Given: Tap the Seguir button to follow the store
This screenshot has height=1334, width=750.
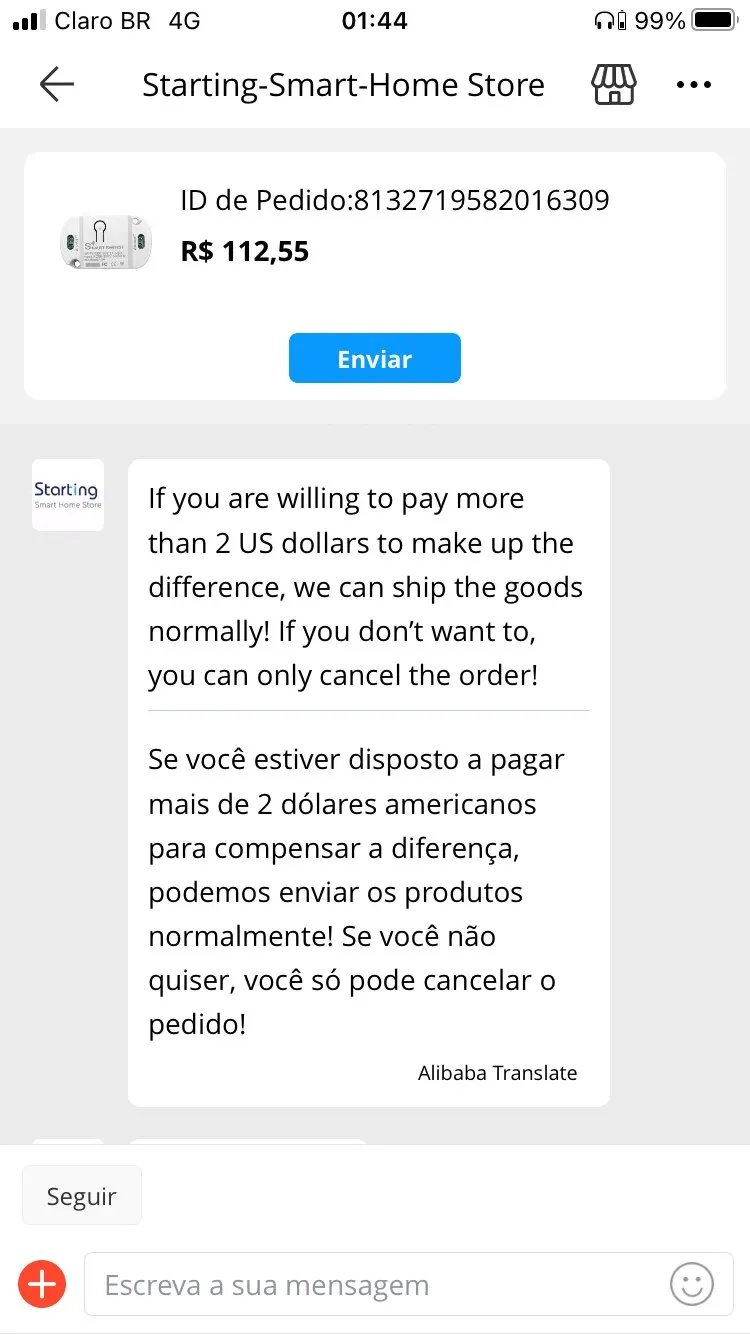Looking at the screenshot, I should (x=82, y=1196).
